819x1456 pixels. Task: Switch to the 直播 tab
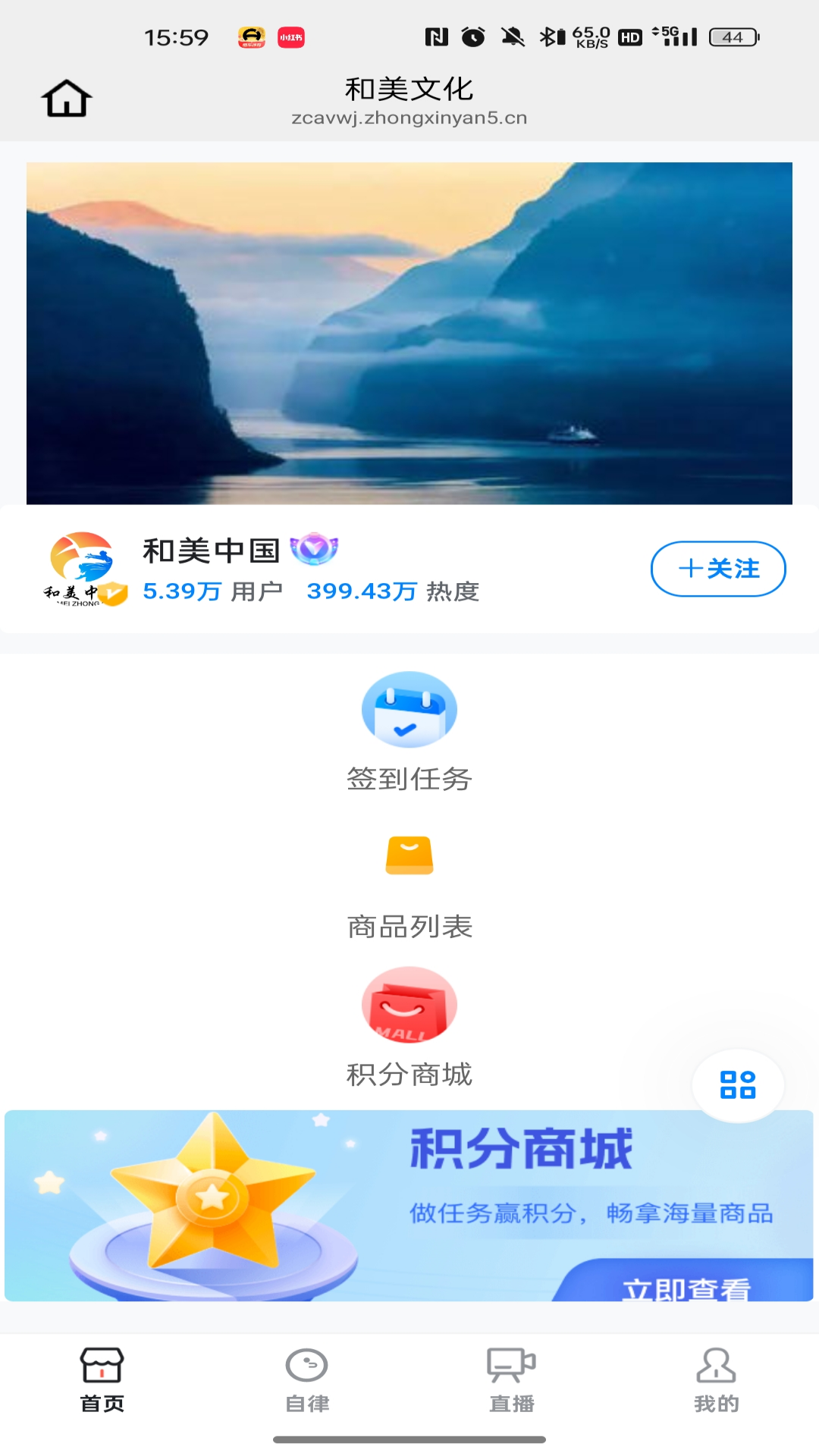click(x=511, y=1380)
